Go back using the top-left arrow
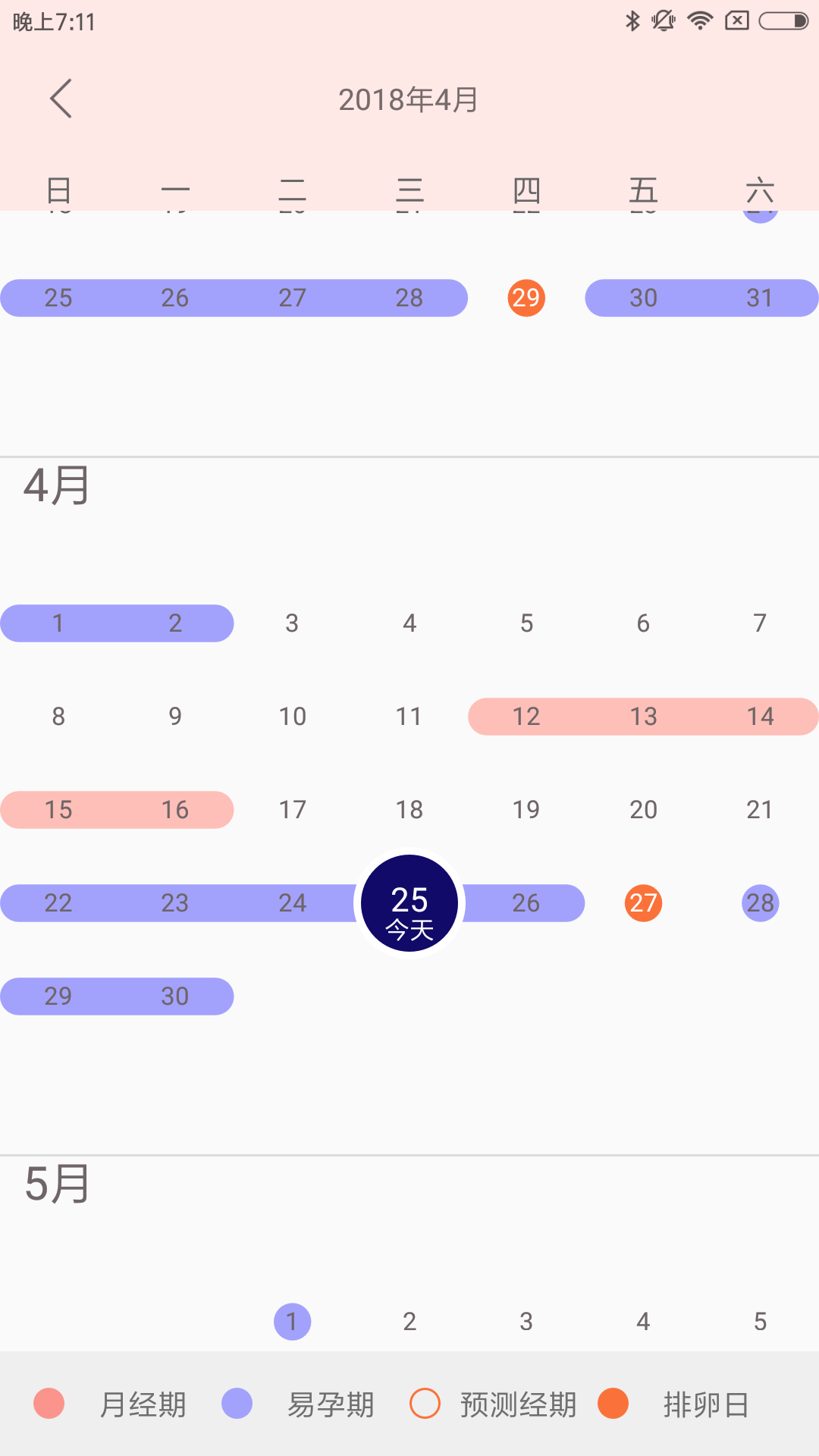The width and height of the screenshot is (819, 1456). tap(61, 99)
